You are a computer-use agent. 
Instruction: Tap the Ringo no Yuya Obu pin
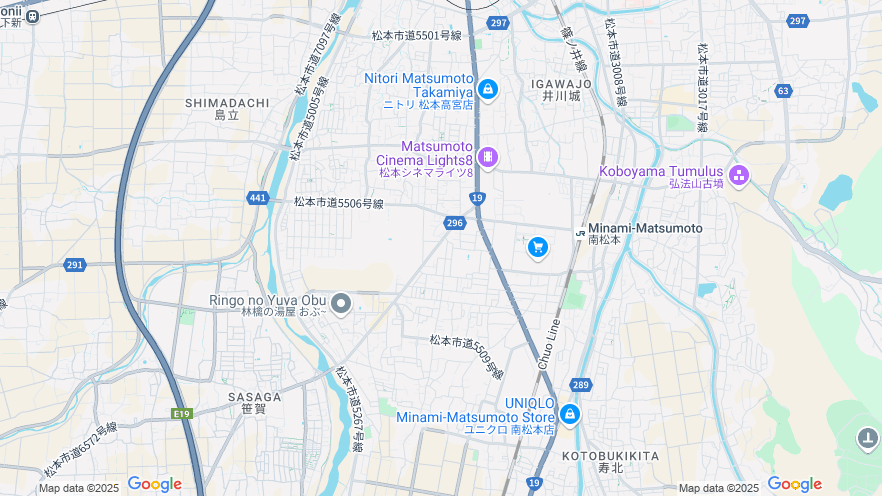click(341, 303)
